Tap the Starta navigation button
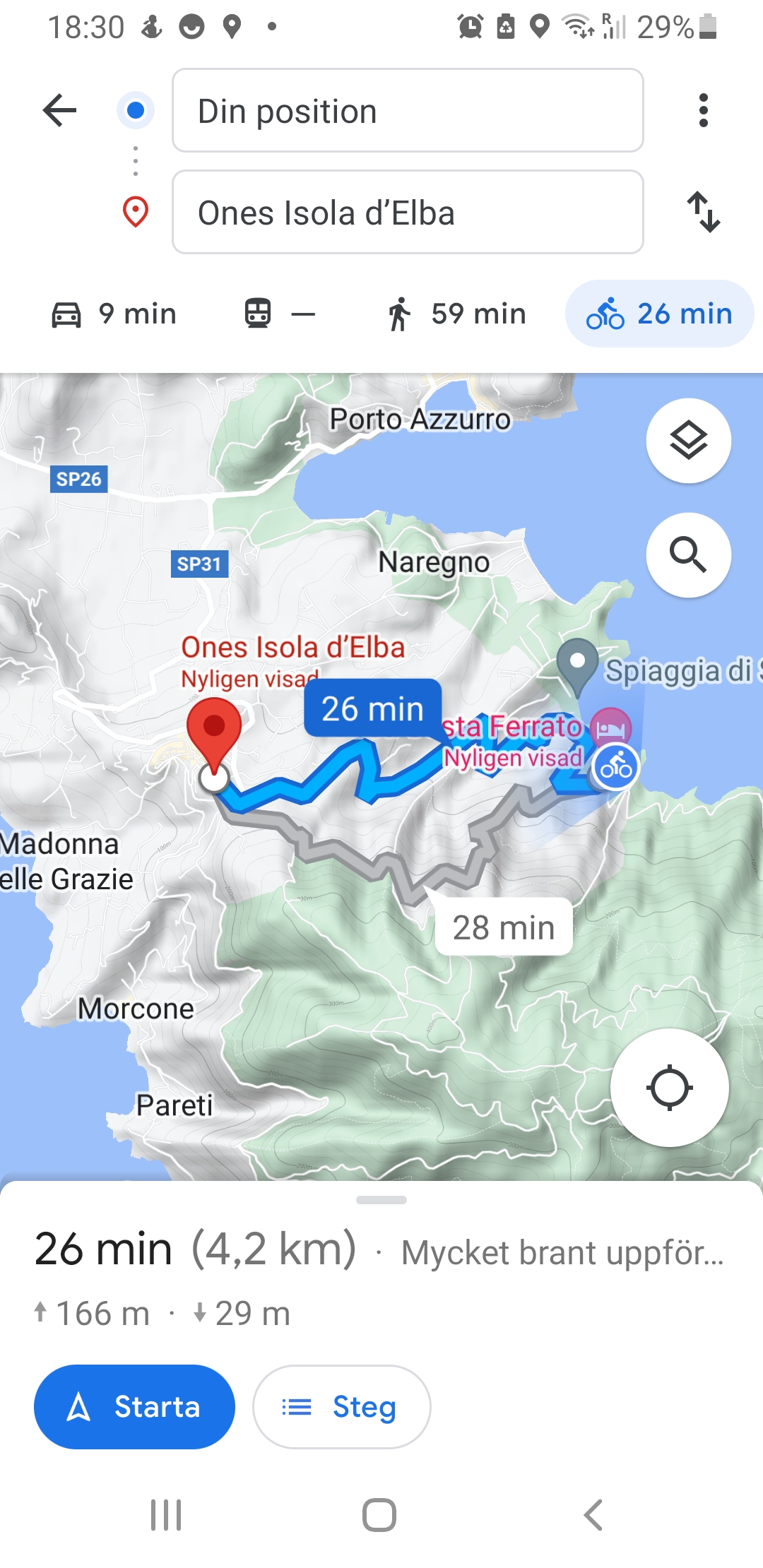The height and width of the screenshot is (1568, 763). tap(134, 1407)
